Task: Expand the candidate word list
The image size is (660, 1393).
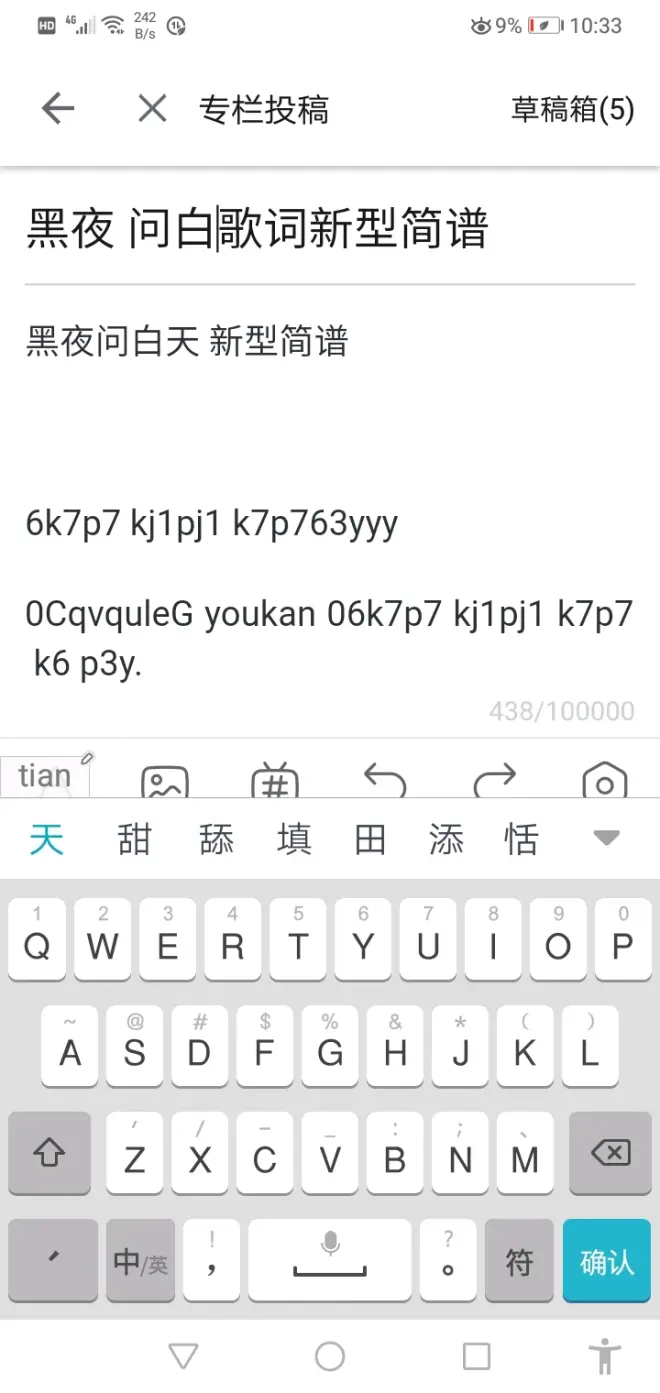Action: pos(607,838)
